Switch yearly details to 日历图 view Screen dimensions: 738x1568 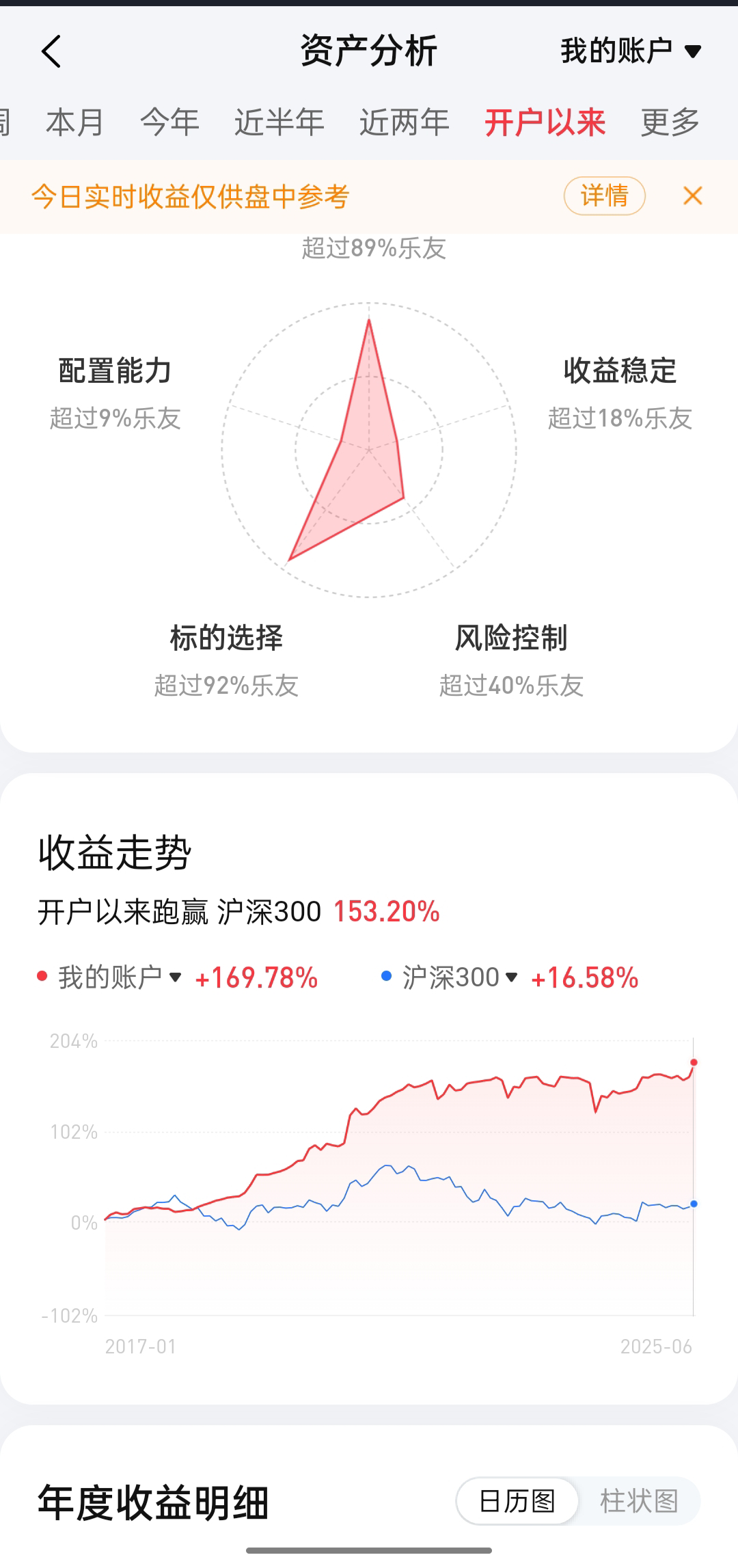tap(517, 1502)
